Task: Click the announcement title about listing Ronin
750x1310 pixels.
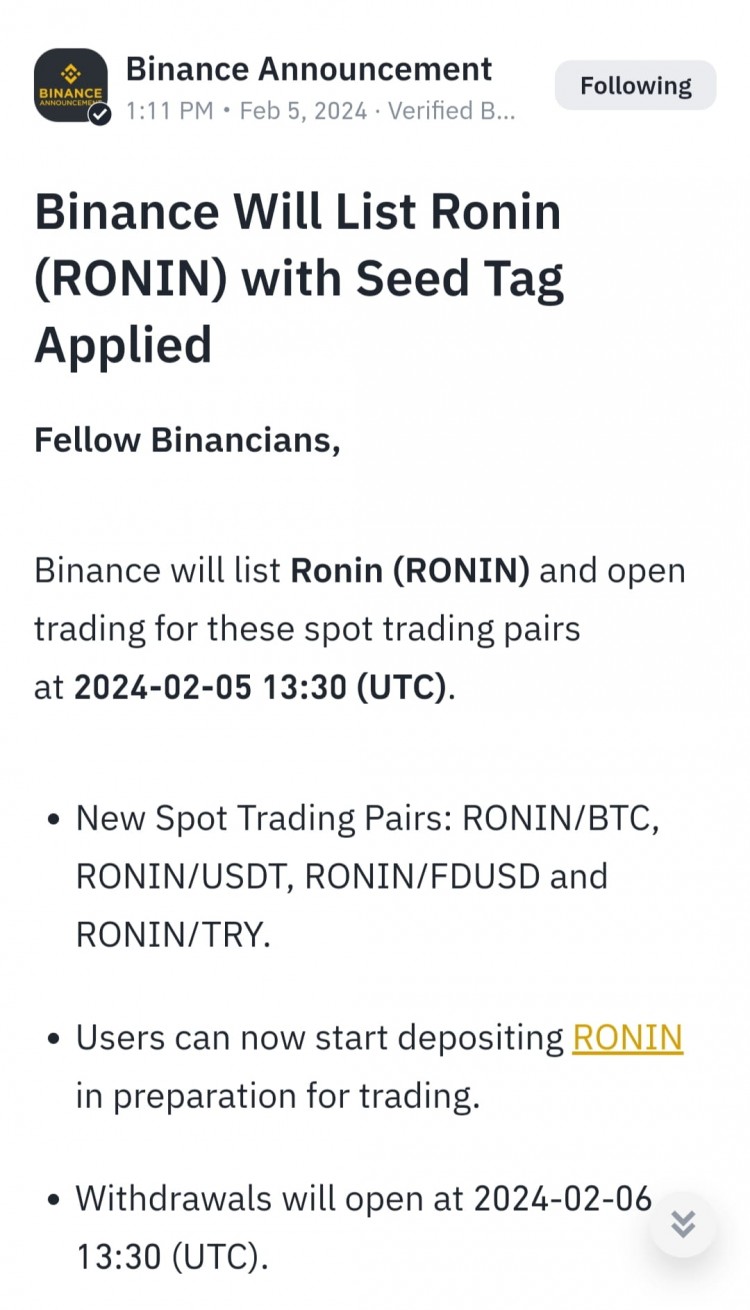Action: (298, 277)
